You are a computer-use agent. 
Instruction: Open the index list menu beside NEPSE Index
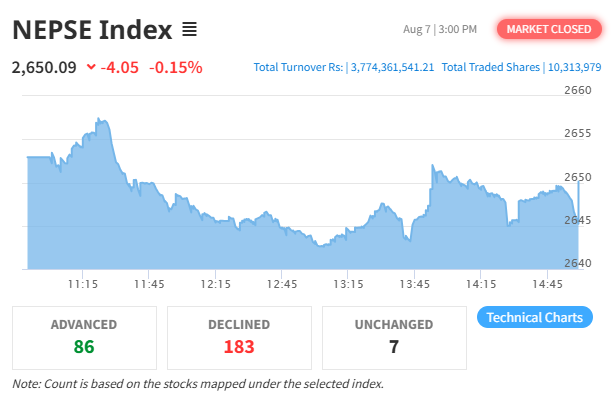coord(189,29)
